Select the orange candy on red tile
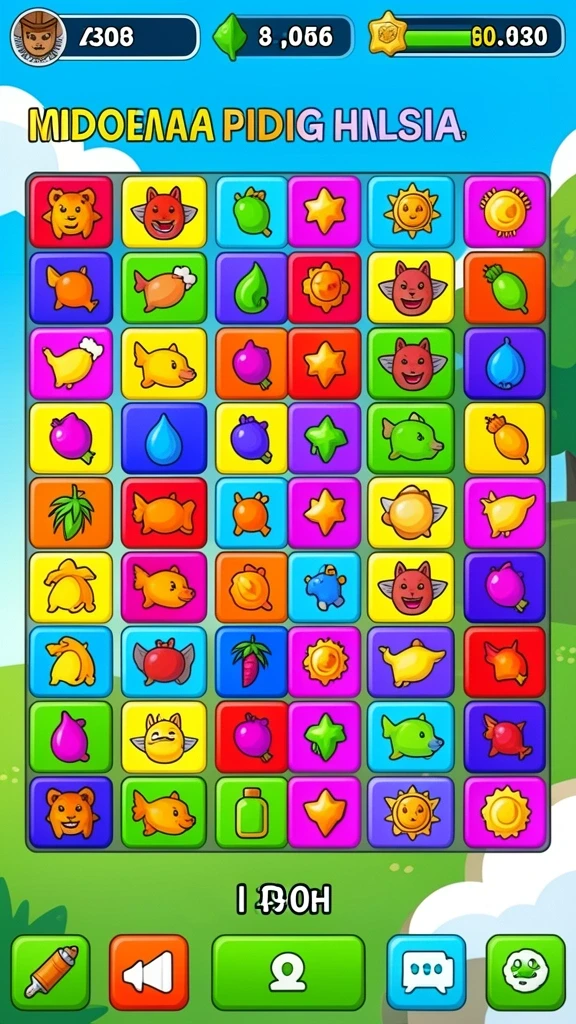The height and width of the screenshot is (1024, 576). [x=163, y=513]
